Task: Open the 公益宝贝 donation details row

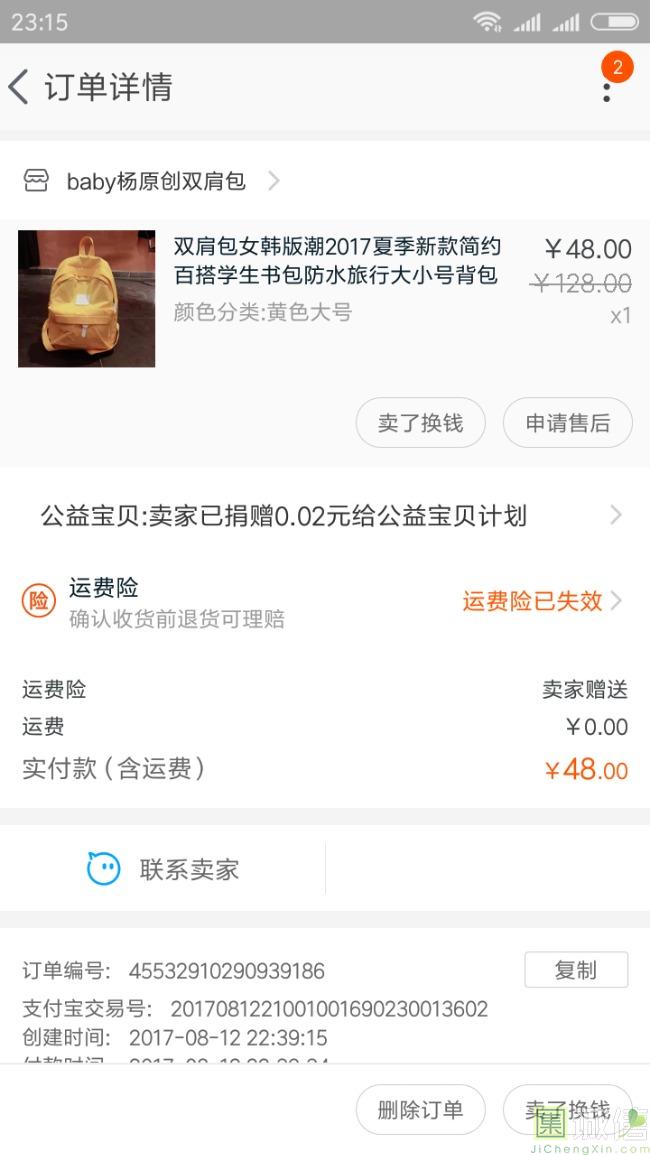Action: click(325, 516)
